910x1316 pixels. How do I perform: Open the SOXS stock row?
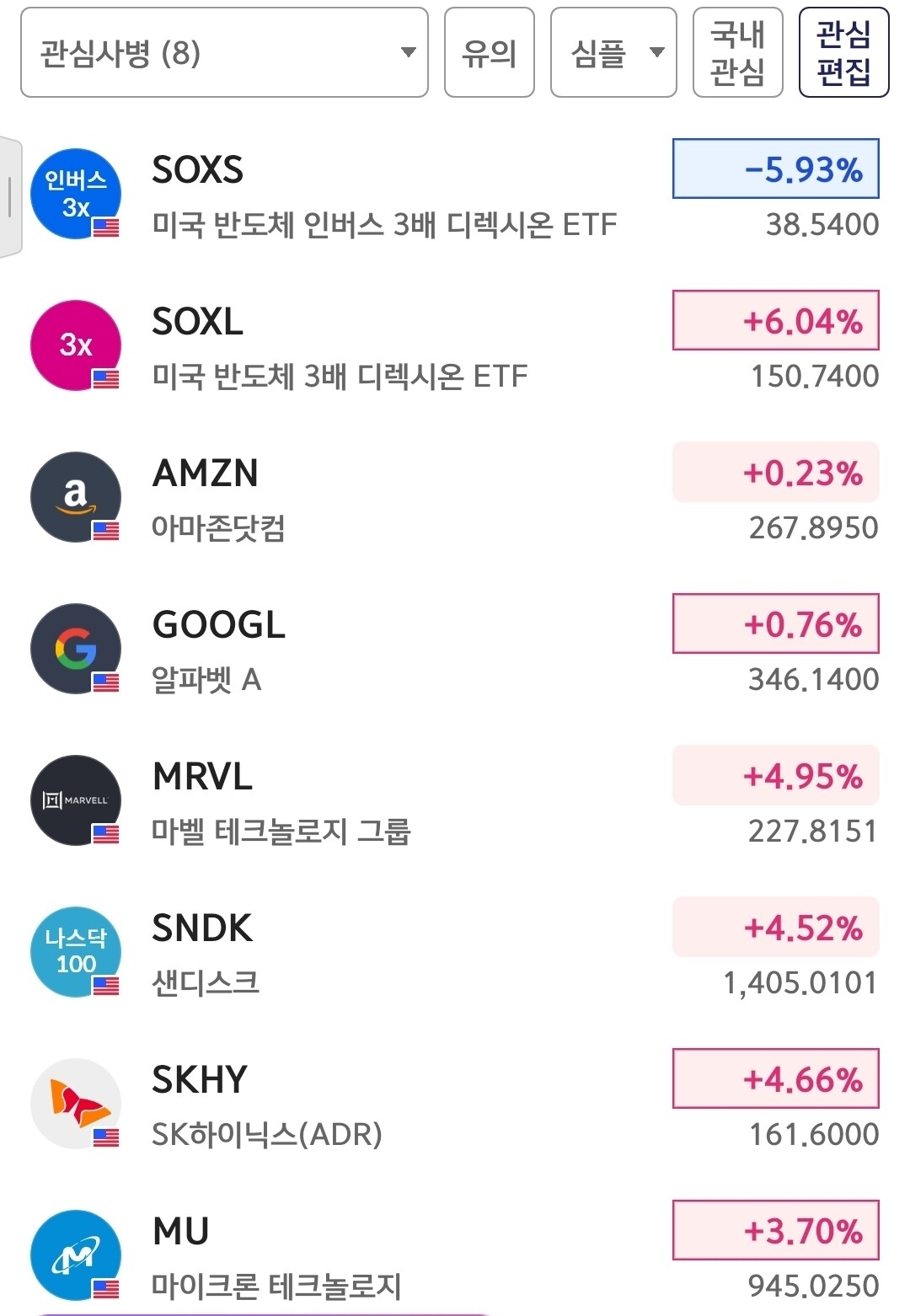[455, 195]
